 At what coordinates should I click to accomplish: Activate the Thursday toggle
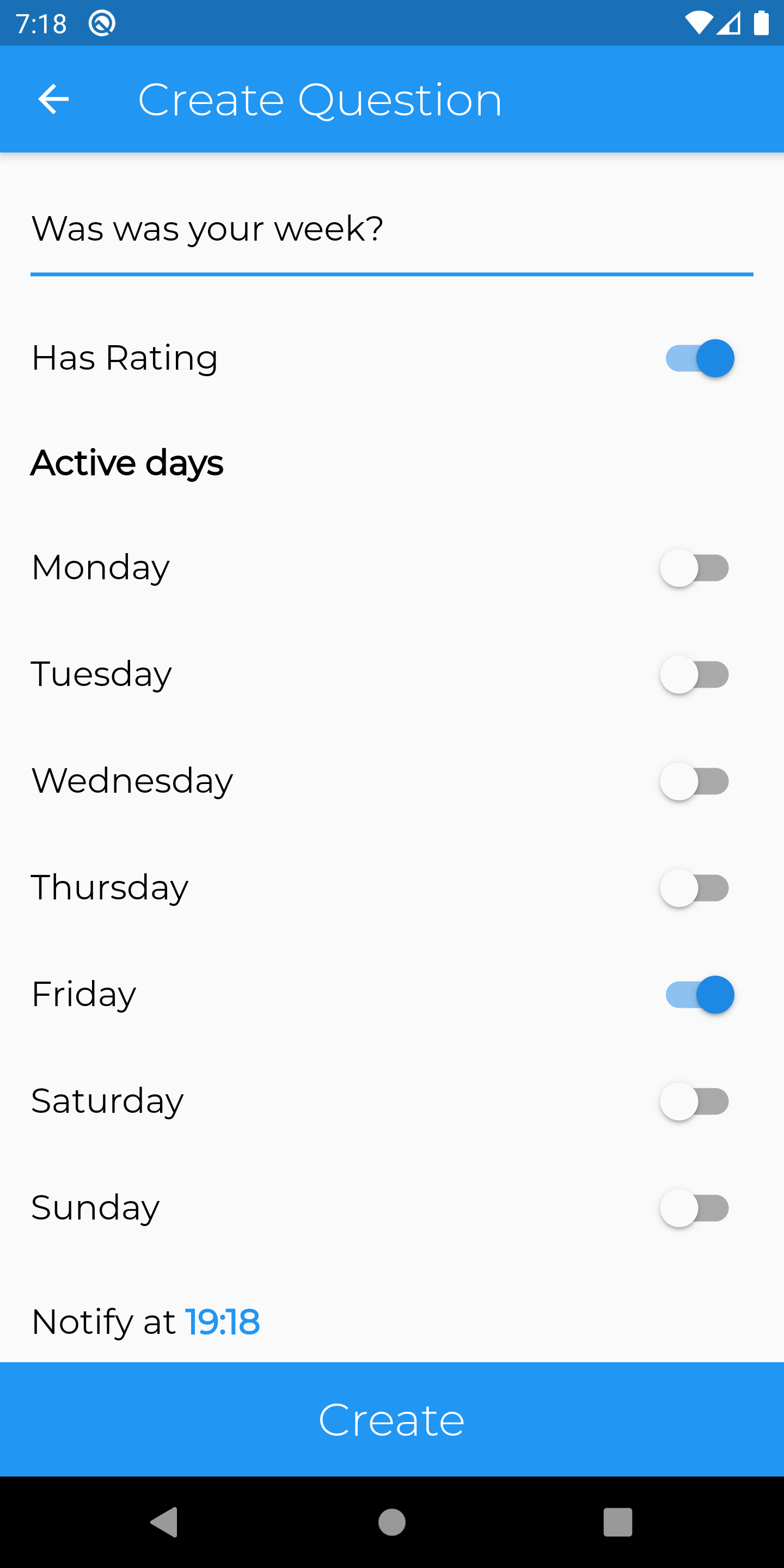point(694,888)
